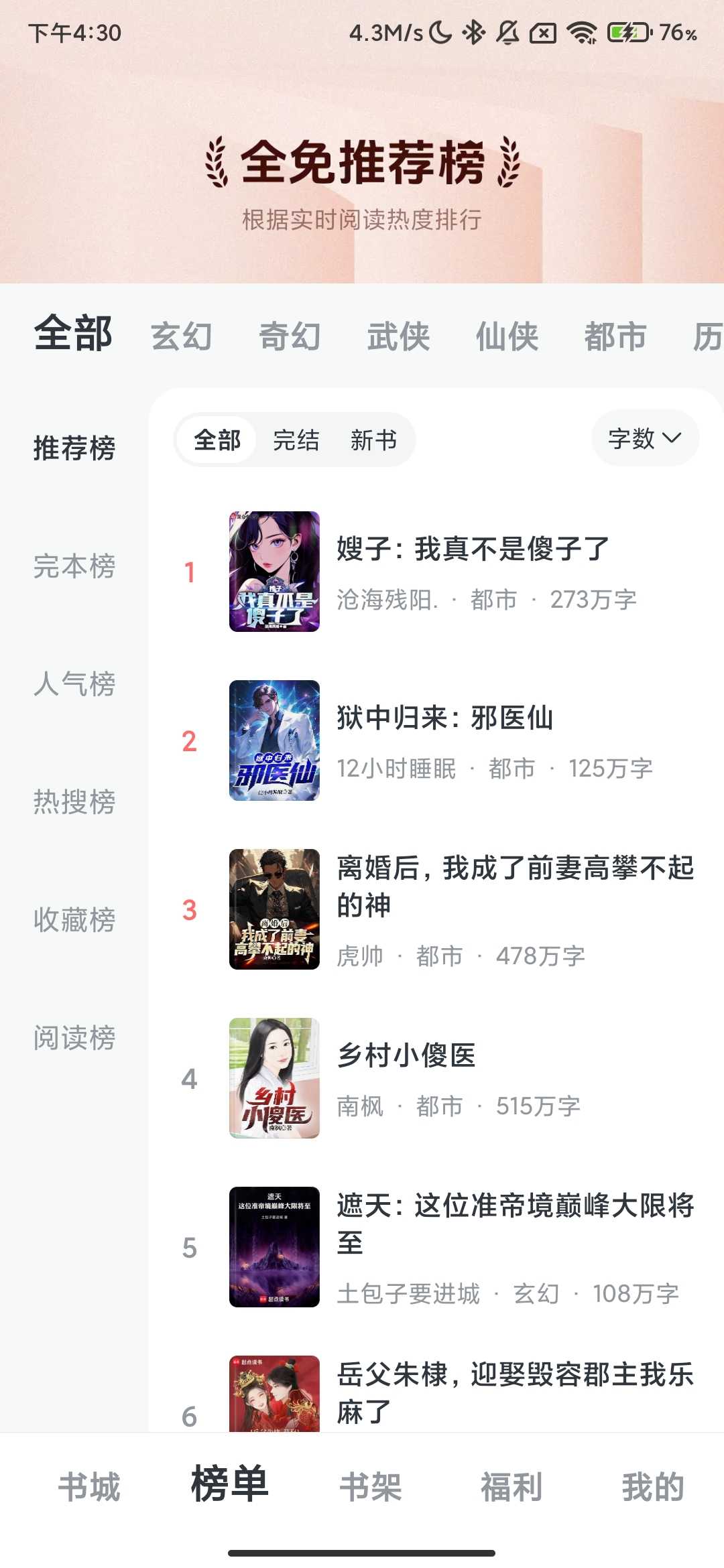Open the book 嫂子：我真不是傻子了
This screenshot has width=724, height=1568.
click(472, 549)
